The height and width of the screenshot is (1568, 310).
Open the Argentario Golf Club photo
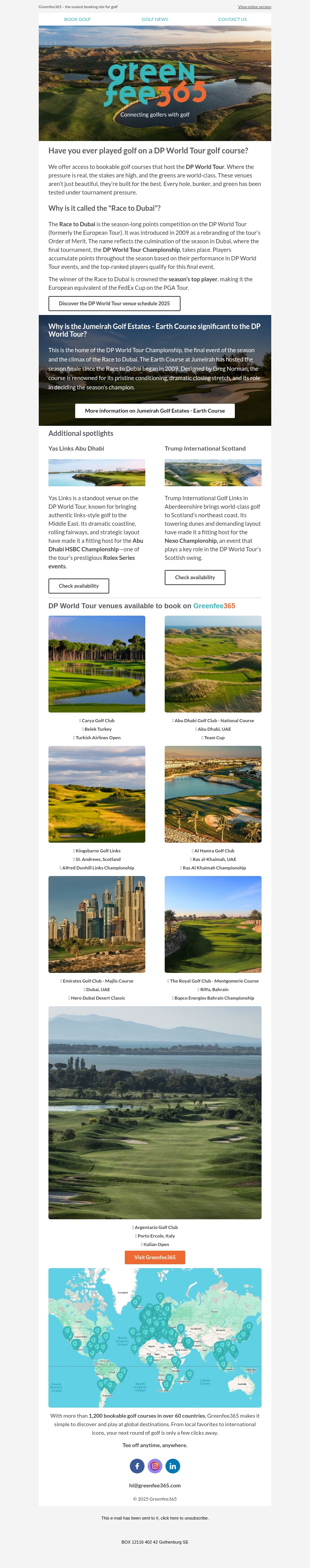155,1113
